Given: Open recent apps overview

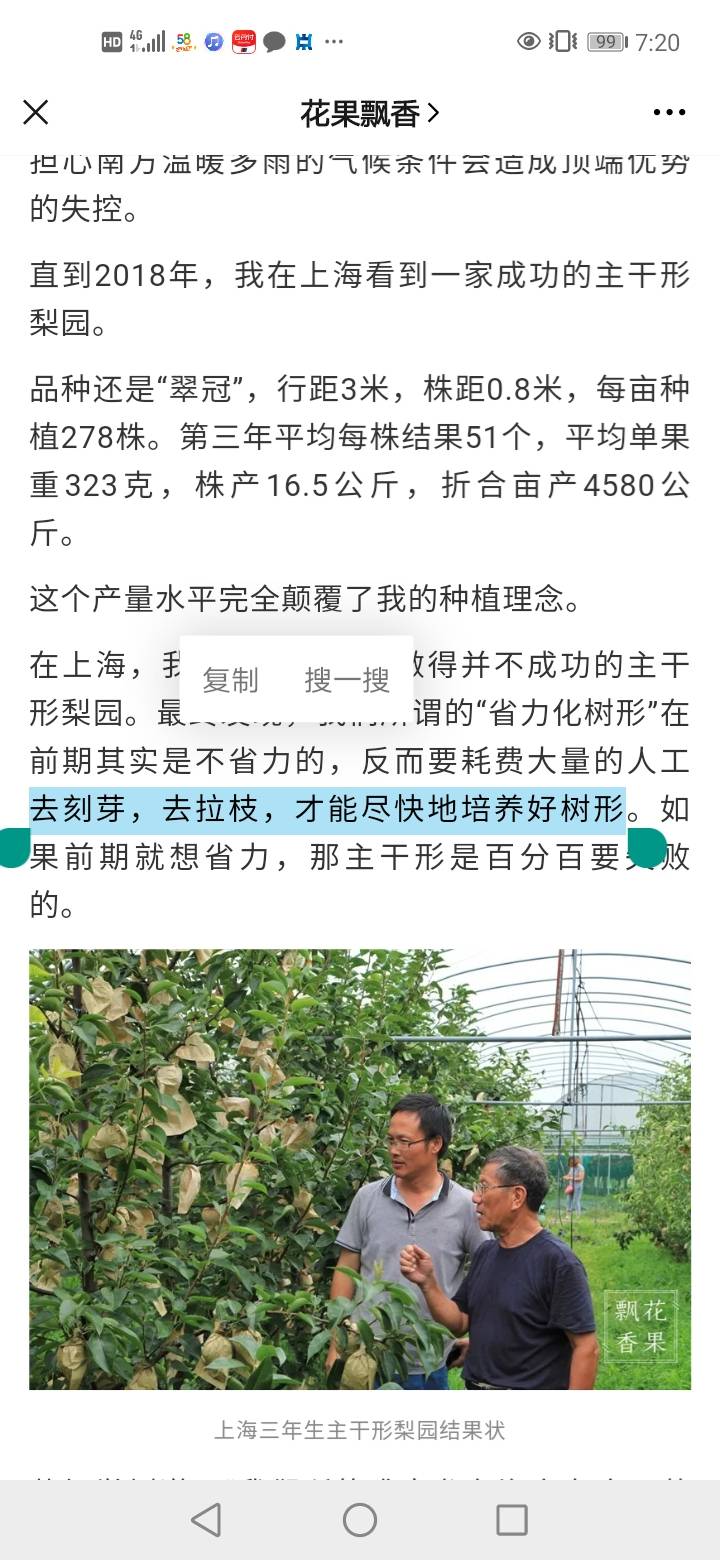Looking at the screenshot, I should click(x=512, y=1520).
